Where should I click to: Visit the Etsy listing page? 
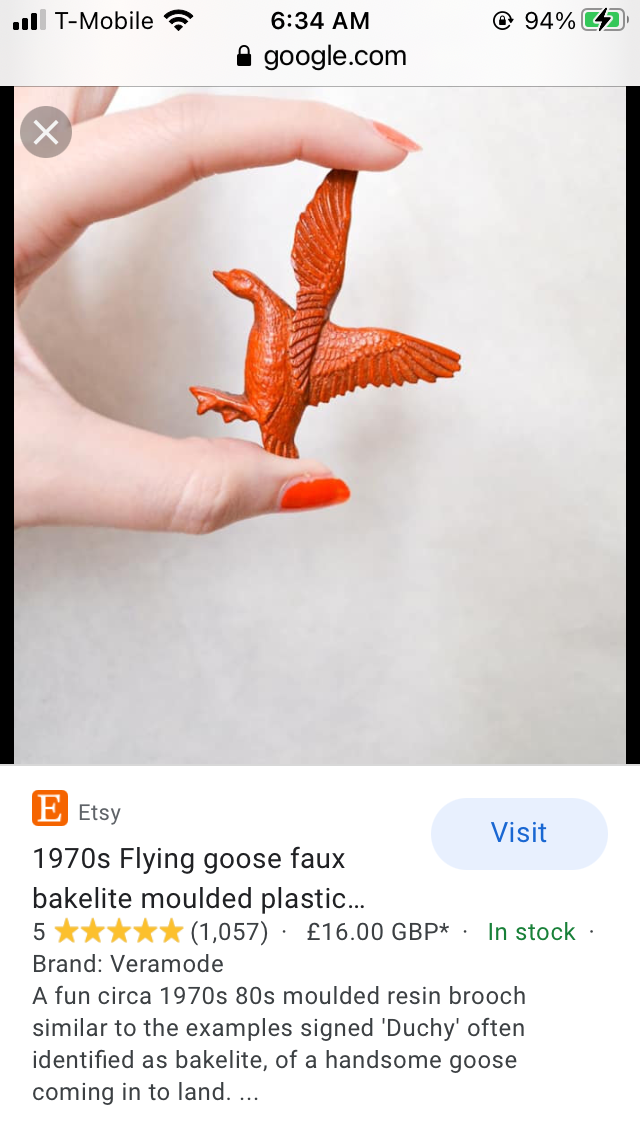coord(518,833)
